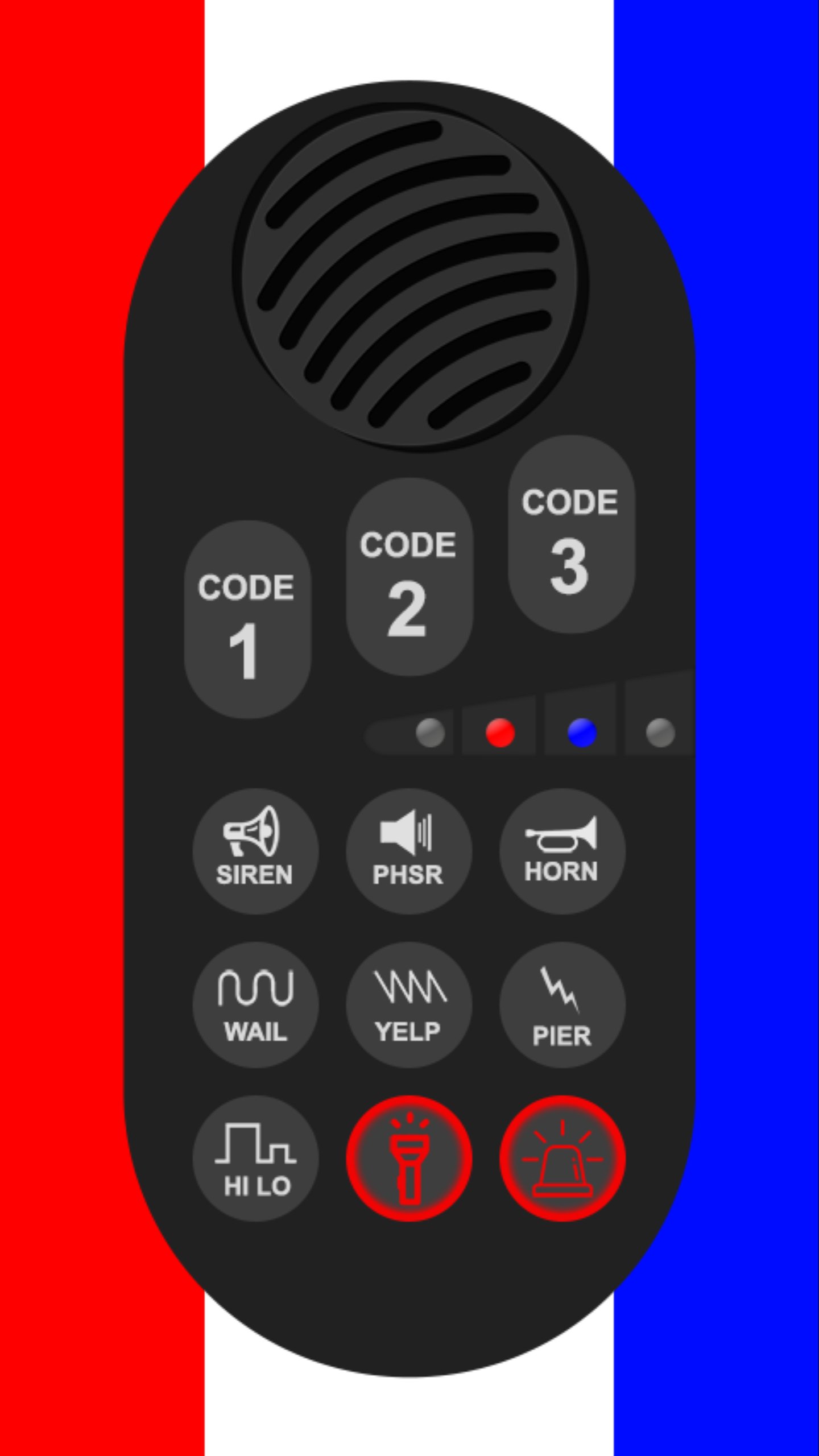
Task: Play the Siren sound
Action: point(255,851)
